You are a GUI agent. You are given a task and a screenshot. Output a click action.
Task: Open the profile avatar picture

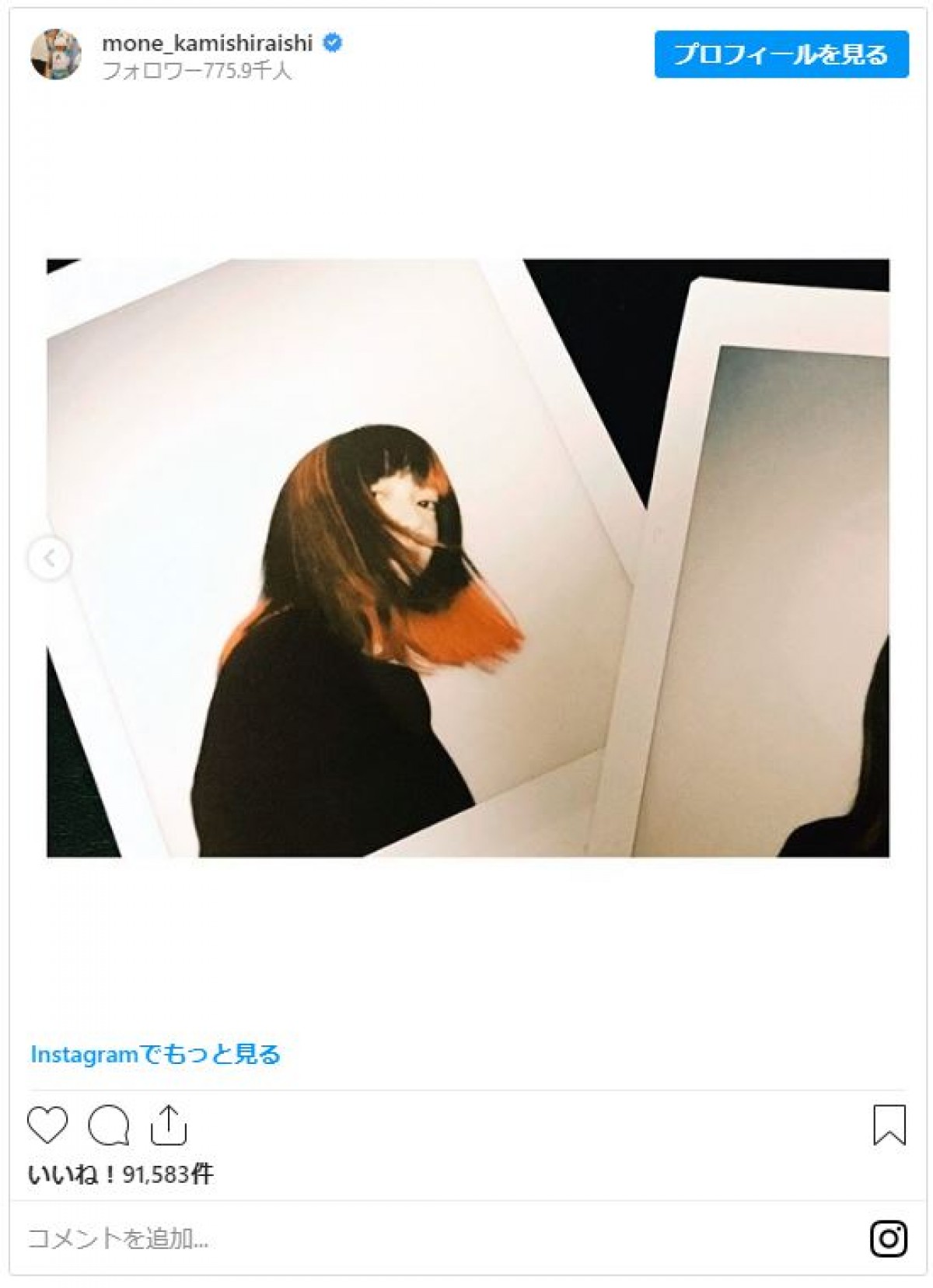pos(56,54)
